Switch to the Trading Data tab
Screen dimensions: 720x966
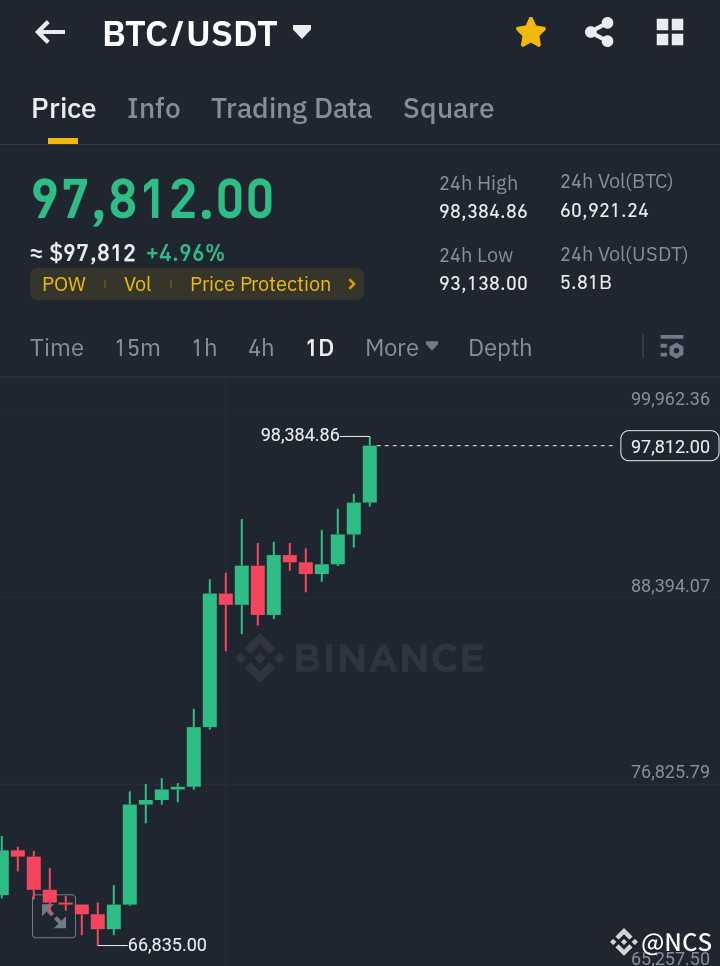(x=291, y=108)
